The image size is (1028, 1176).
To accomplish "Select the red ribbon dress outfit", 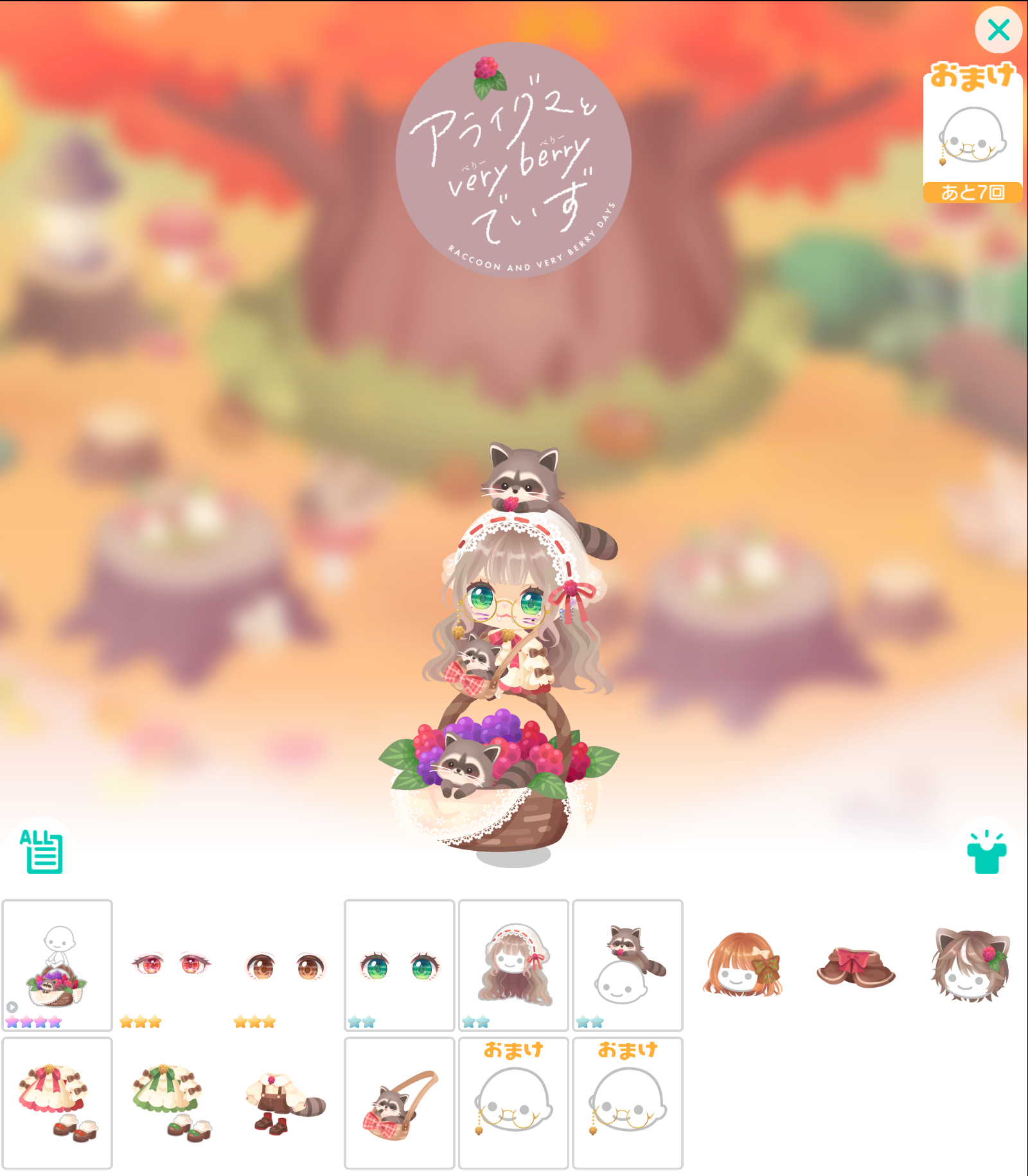I will pyautogui.click(x=57, y=1103).
